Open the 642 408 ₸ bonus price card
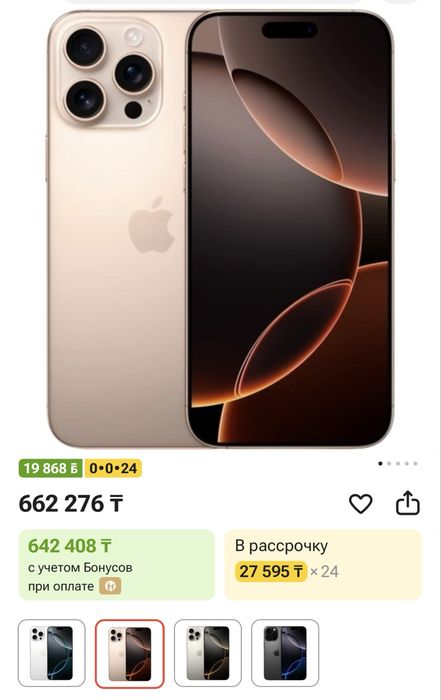441x700 pixels. 117,565
